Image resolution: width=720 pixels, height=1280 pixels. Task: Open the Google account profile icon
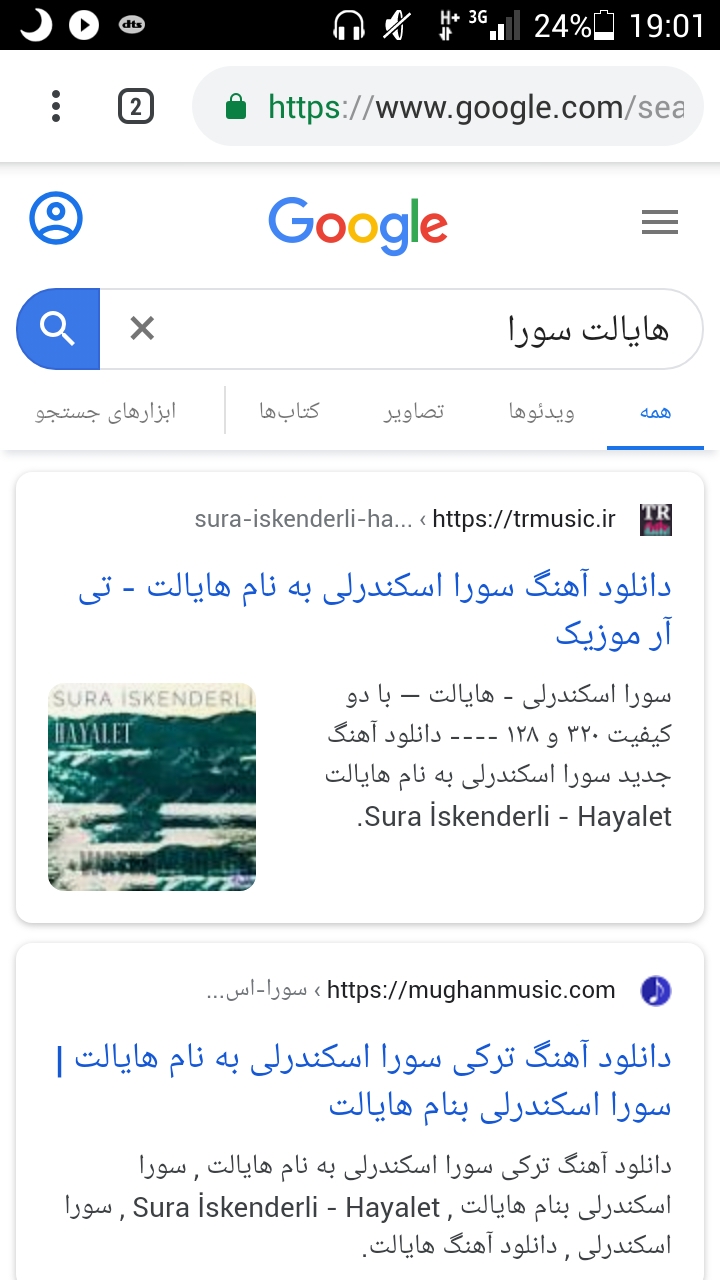pos(56,218)
